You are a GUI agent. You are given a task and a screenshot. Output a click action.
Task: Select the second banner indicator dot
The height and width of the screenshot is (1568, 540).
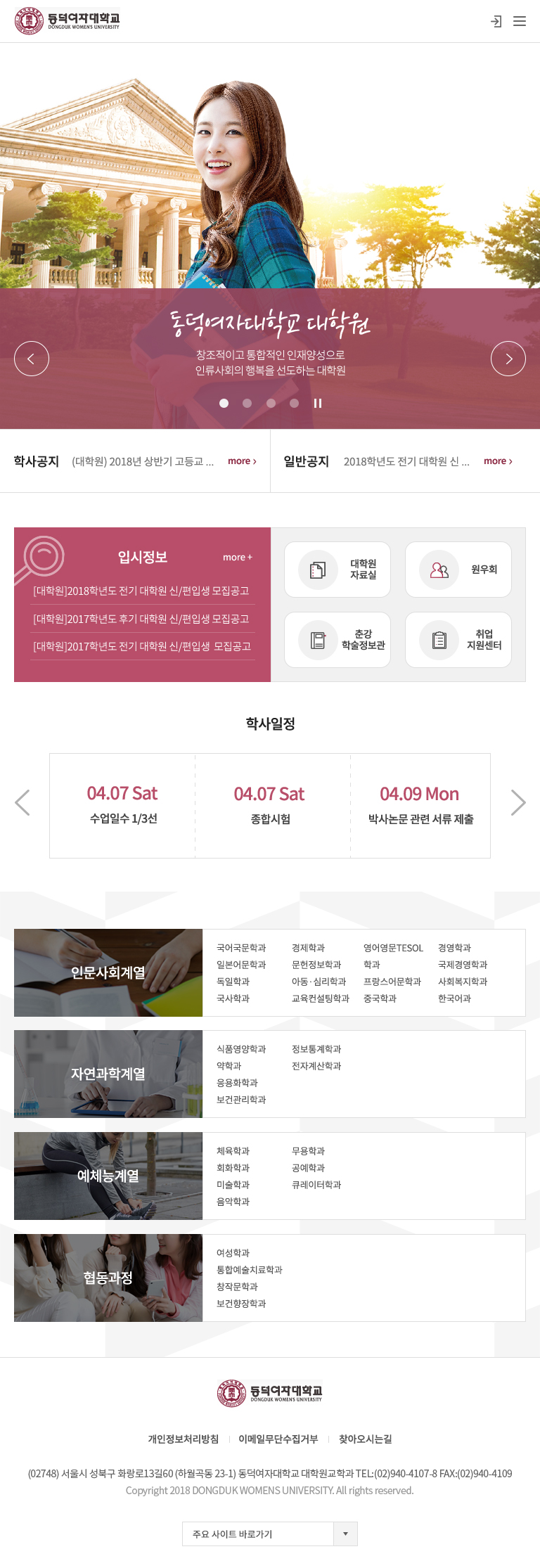247,403
